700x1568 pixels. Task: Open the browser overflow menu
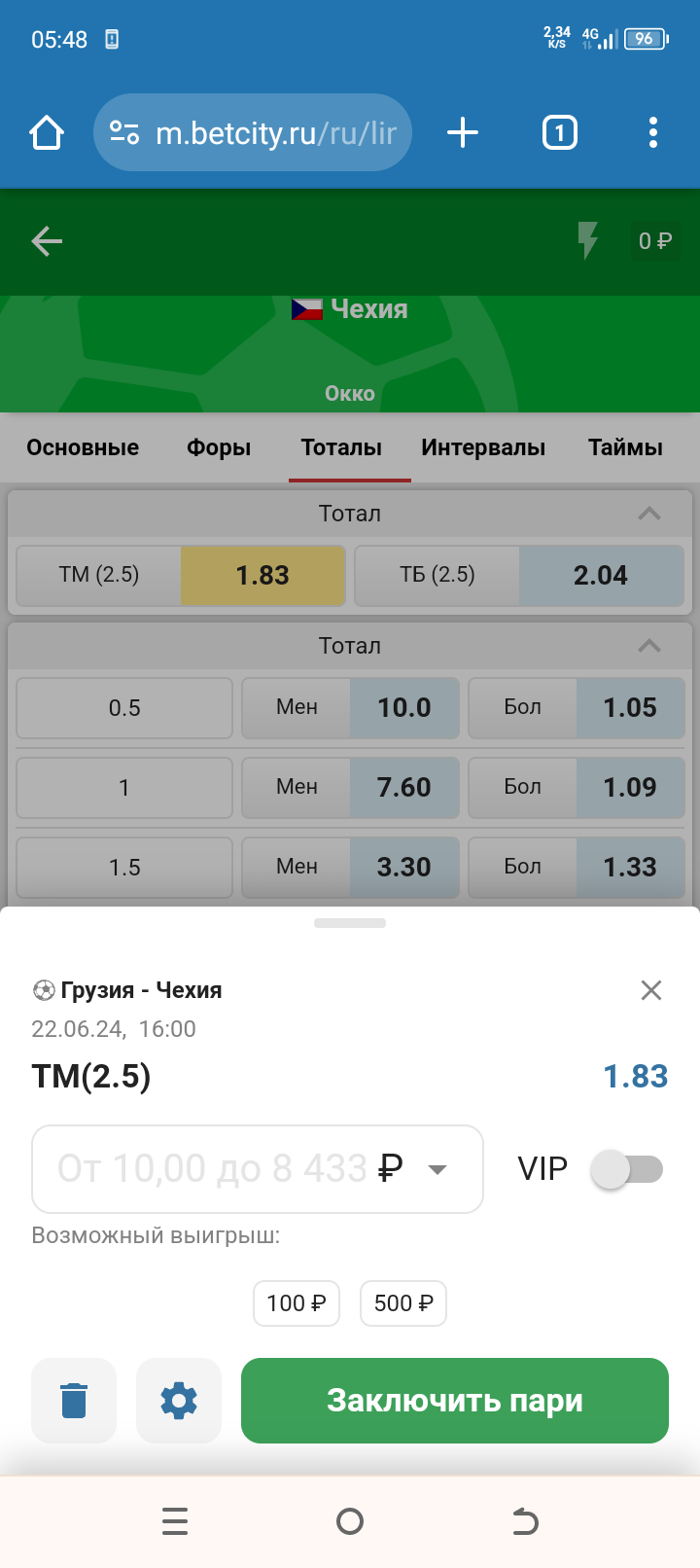tap(652, 132)
